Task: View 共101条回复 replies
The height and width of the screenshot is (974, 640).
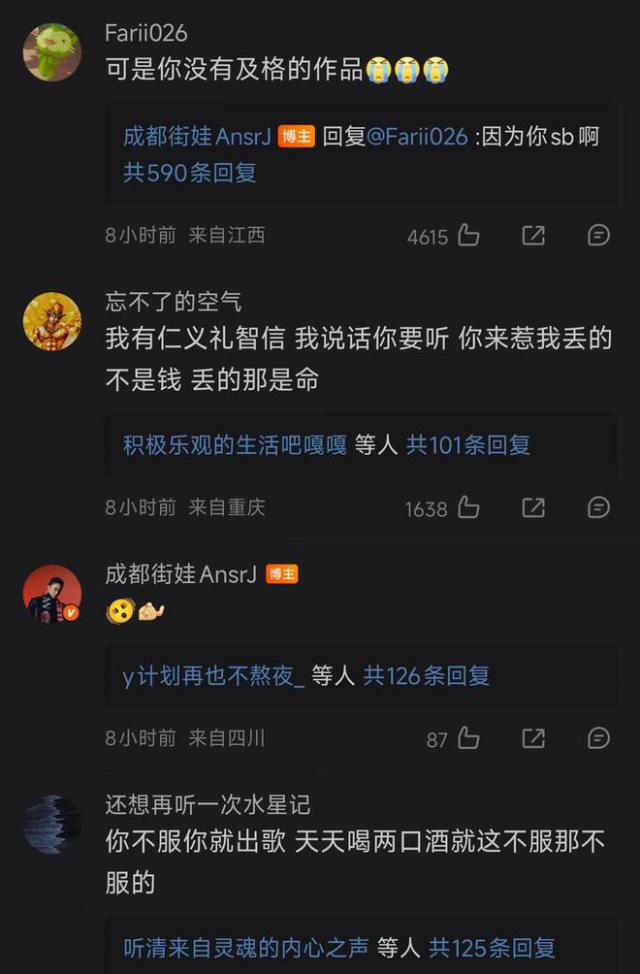Action: click(x=468, y=445)
